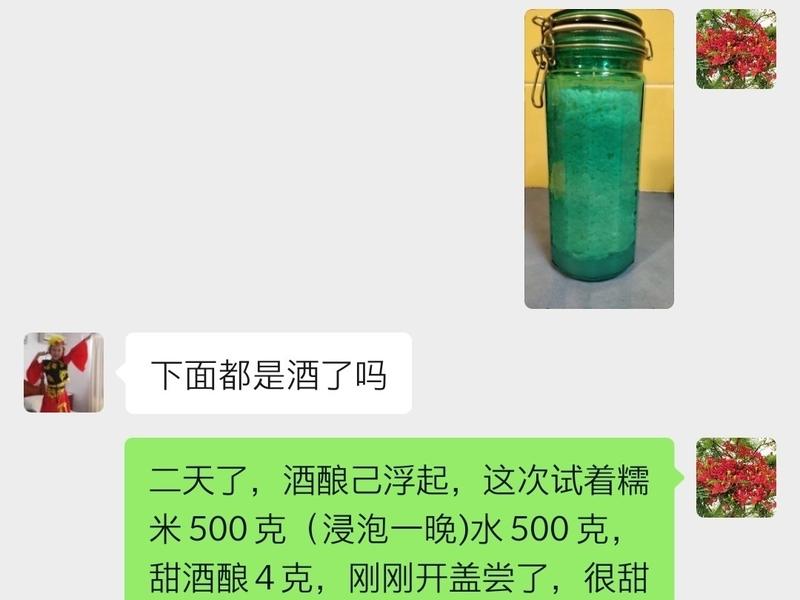The width and height of the screenshot is (800, 600).
Task: Open the green jar photo in full view
Action: [x=599, y=158]
